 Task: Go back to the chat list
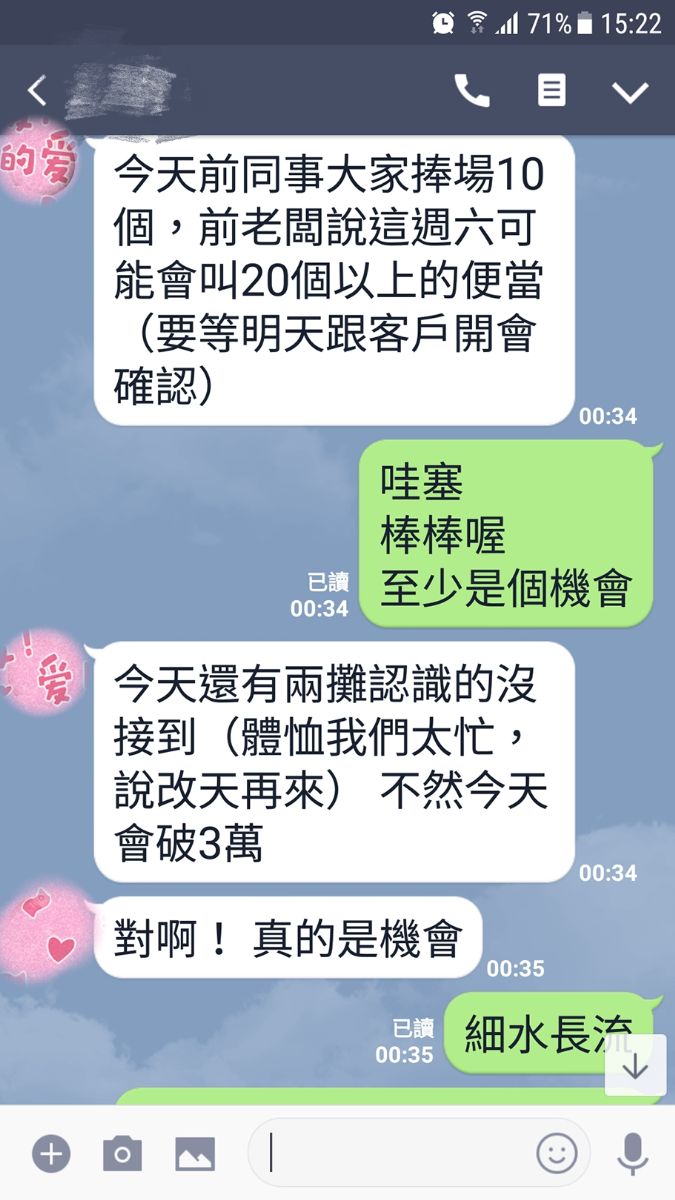coord(37,91)
